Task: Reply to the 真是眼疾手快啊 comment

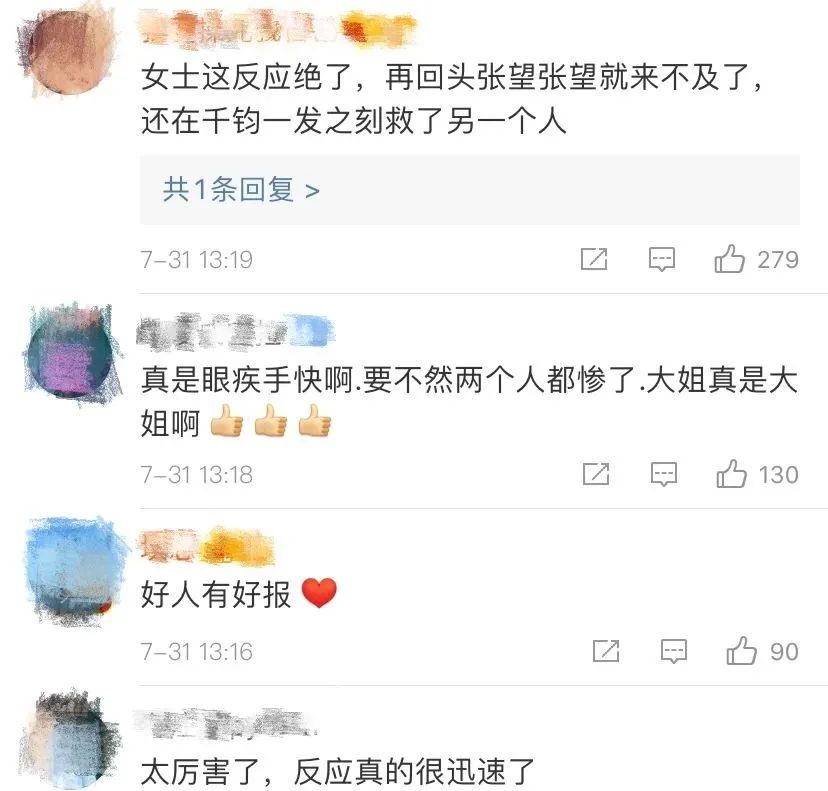Action: pos(664,474)
